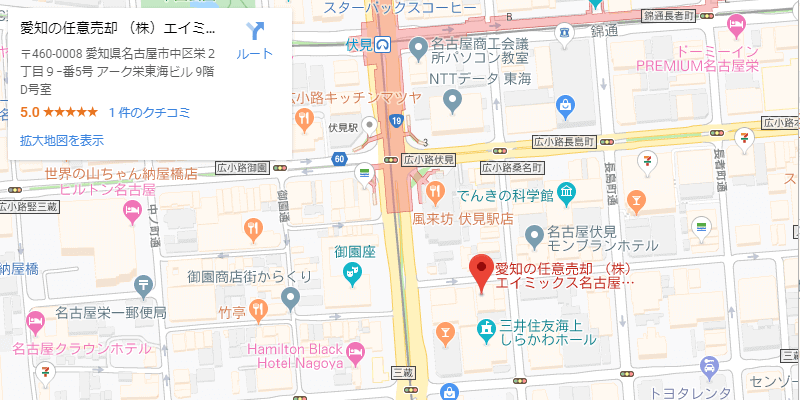This screenshot has width=800, height=400.
Task: Select the ヒルトン名古屋 hotel marker
Action: coord(130,211)
